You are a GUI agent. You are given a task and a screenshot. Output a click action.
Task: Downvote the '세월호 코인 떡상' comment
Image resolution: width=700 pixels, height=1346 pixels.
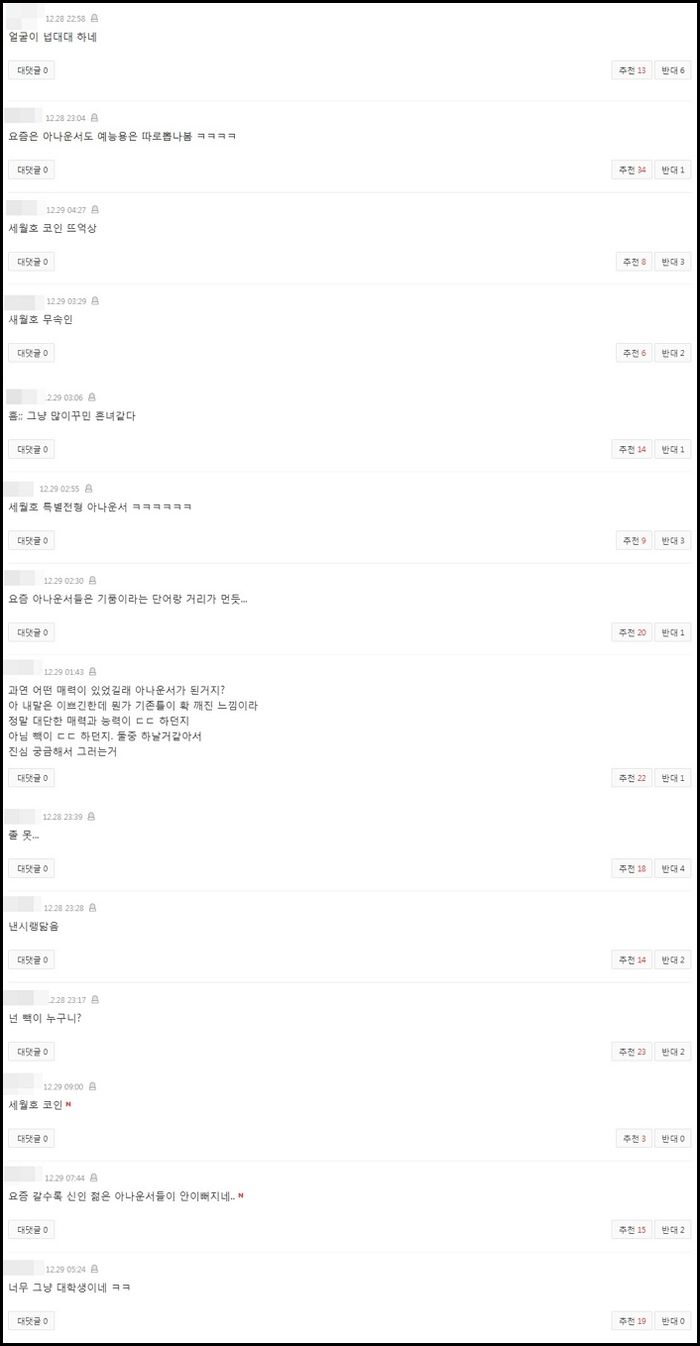click(x=672, y=262)
